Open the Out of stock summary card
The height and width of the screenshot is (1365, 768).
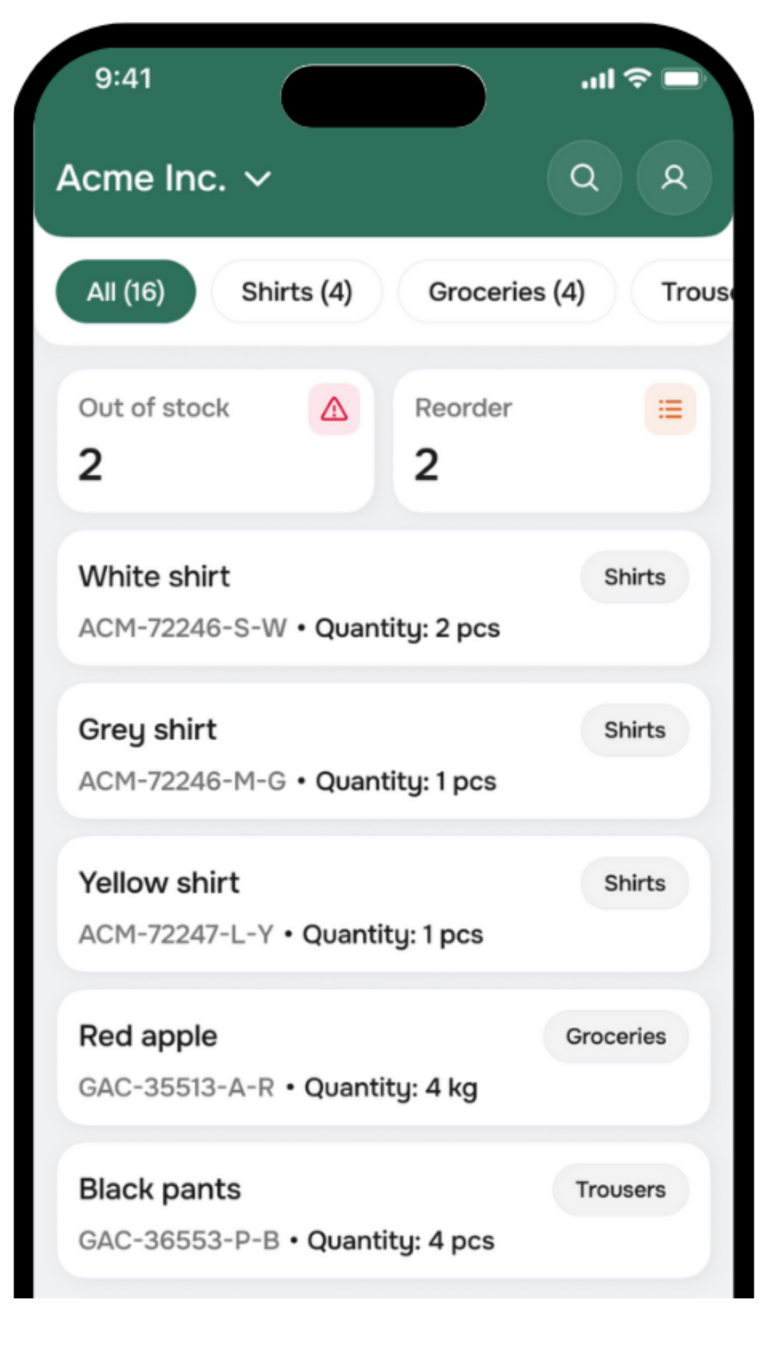click(x=215, y=440)
